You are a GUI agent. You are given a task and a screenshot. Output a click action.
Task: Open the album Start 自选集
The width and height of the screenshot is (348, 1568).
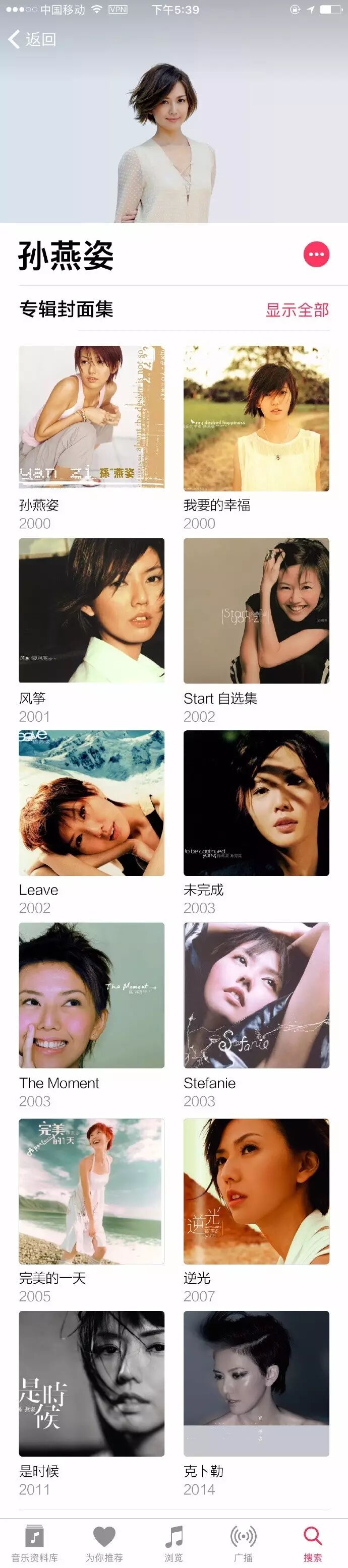pos(256,610)
